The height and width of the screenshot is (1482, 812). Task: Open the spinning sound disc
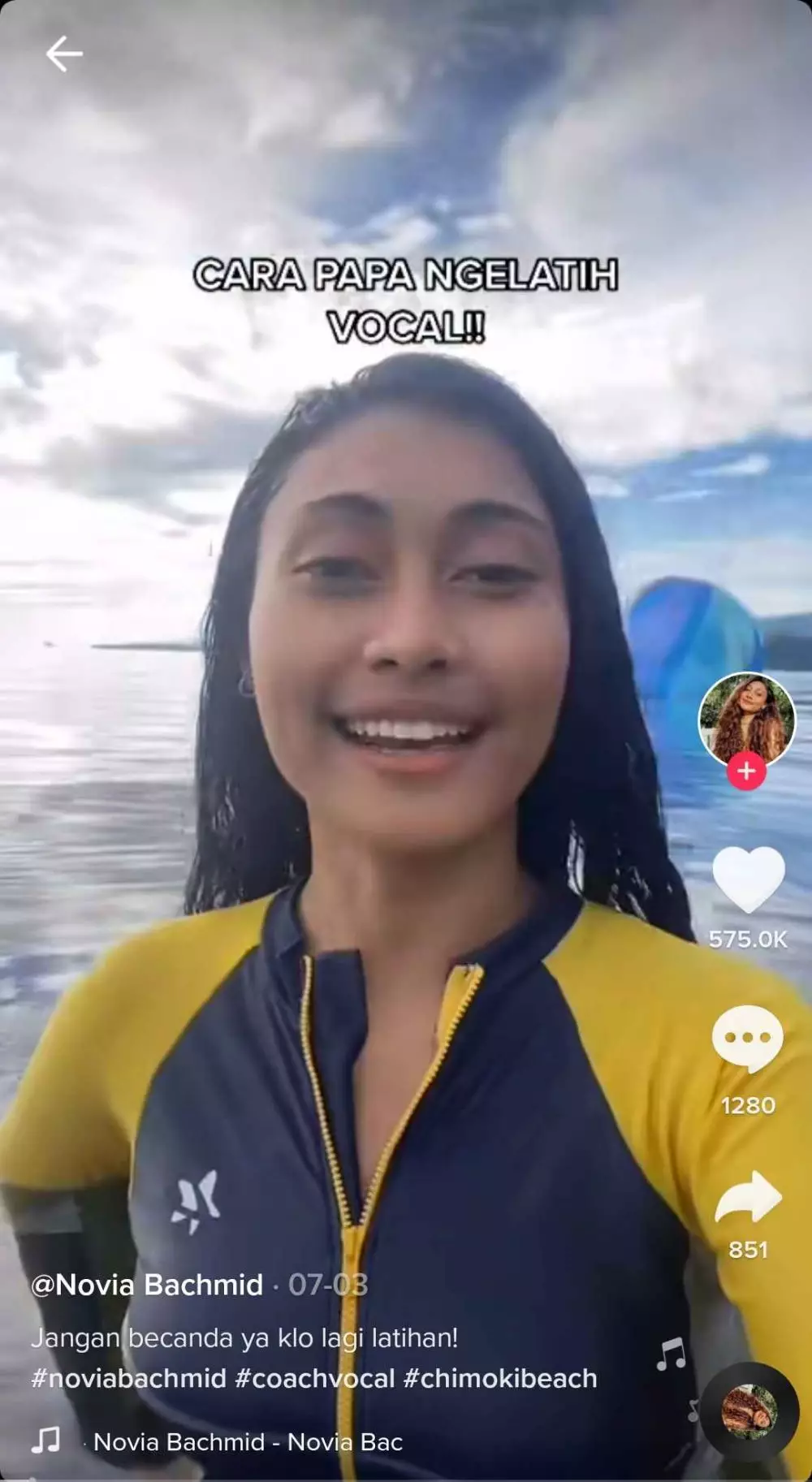(x=749, y=1412)
